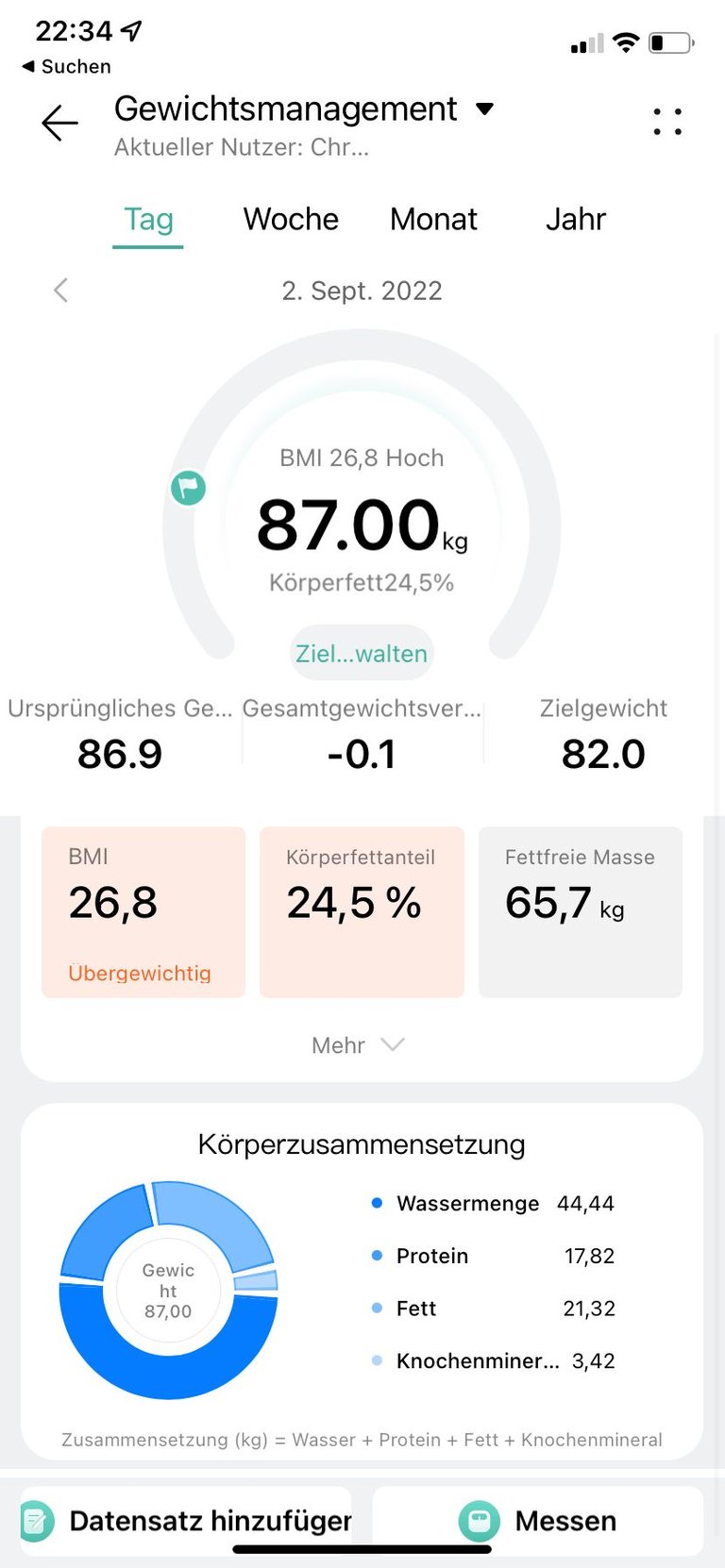Open the four-dot overflow menu
Viewport: 725px width, 1568px height.
point(667,122)
